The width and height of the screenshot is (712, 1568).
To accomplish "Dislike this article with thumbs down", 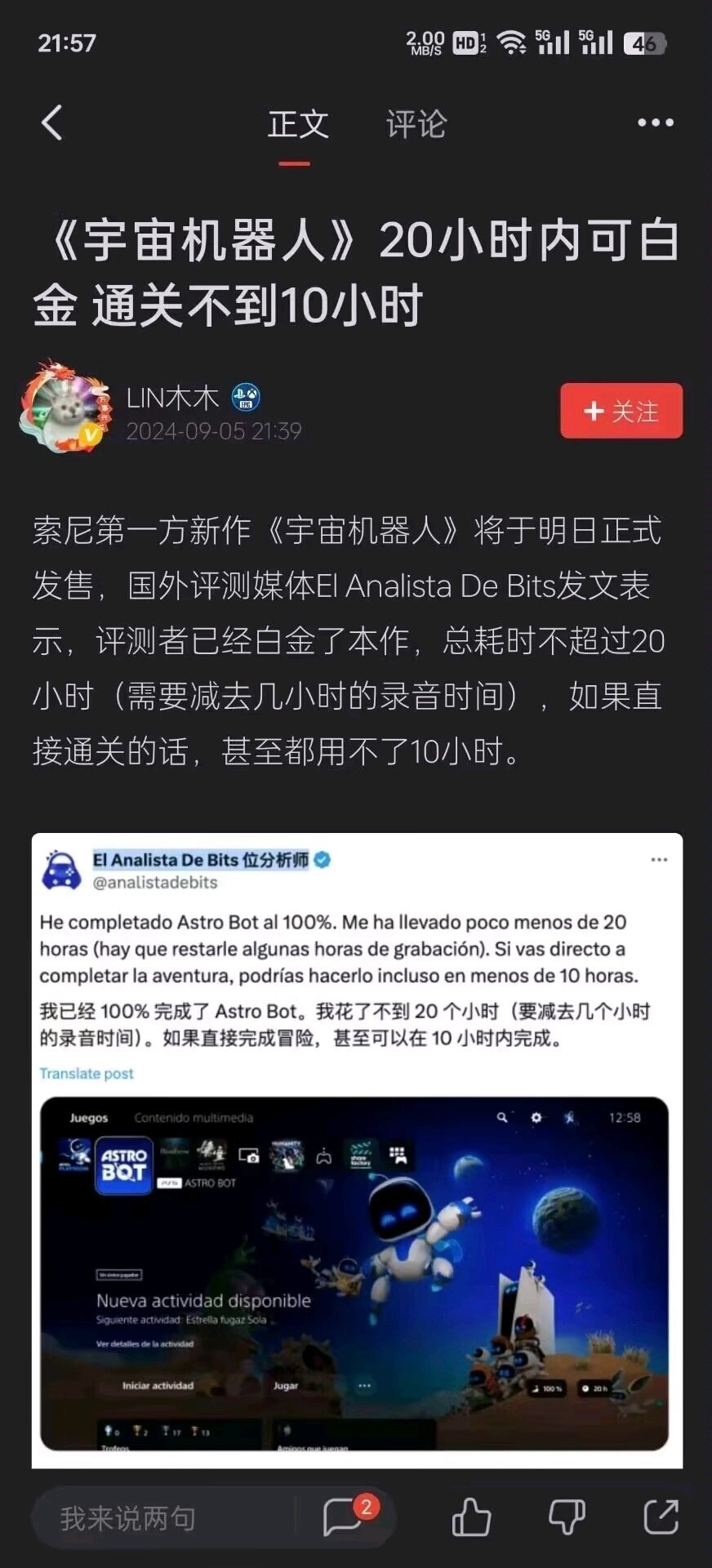I will [566, 1517].
